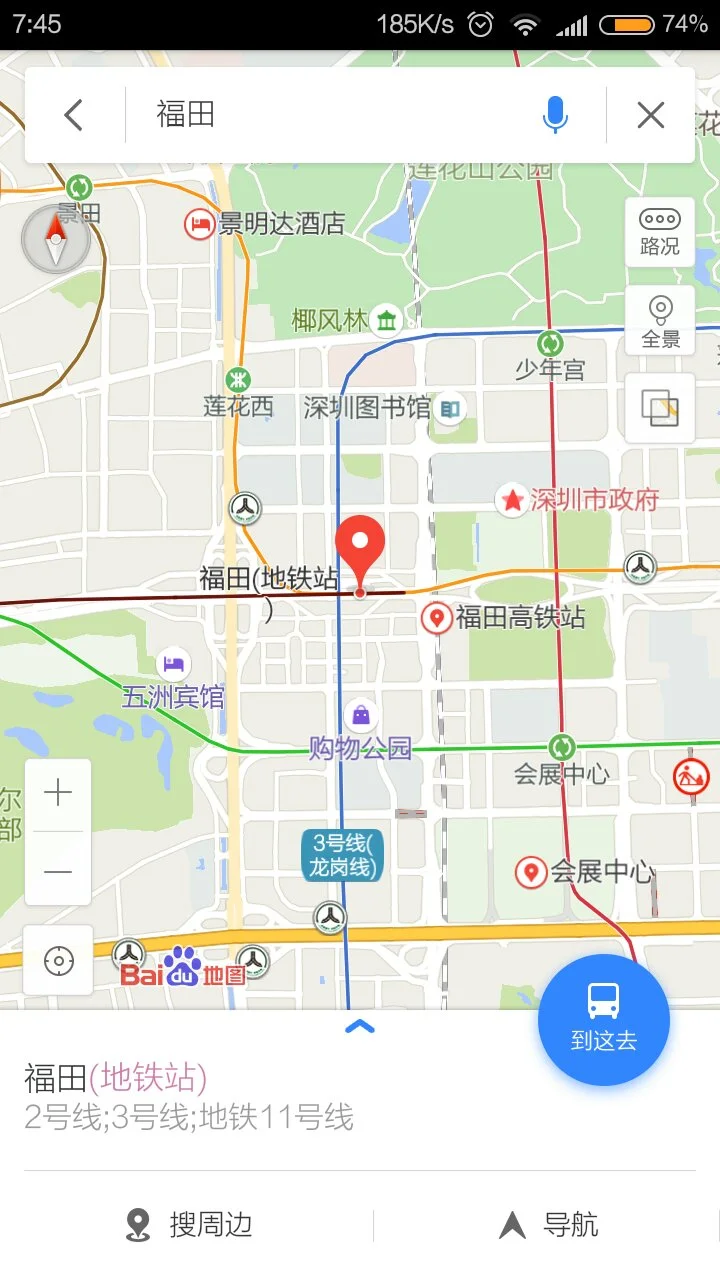Tap the 购物公园 shopping bag marker

361,713
